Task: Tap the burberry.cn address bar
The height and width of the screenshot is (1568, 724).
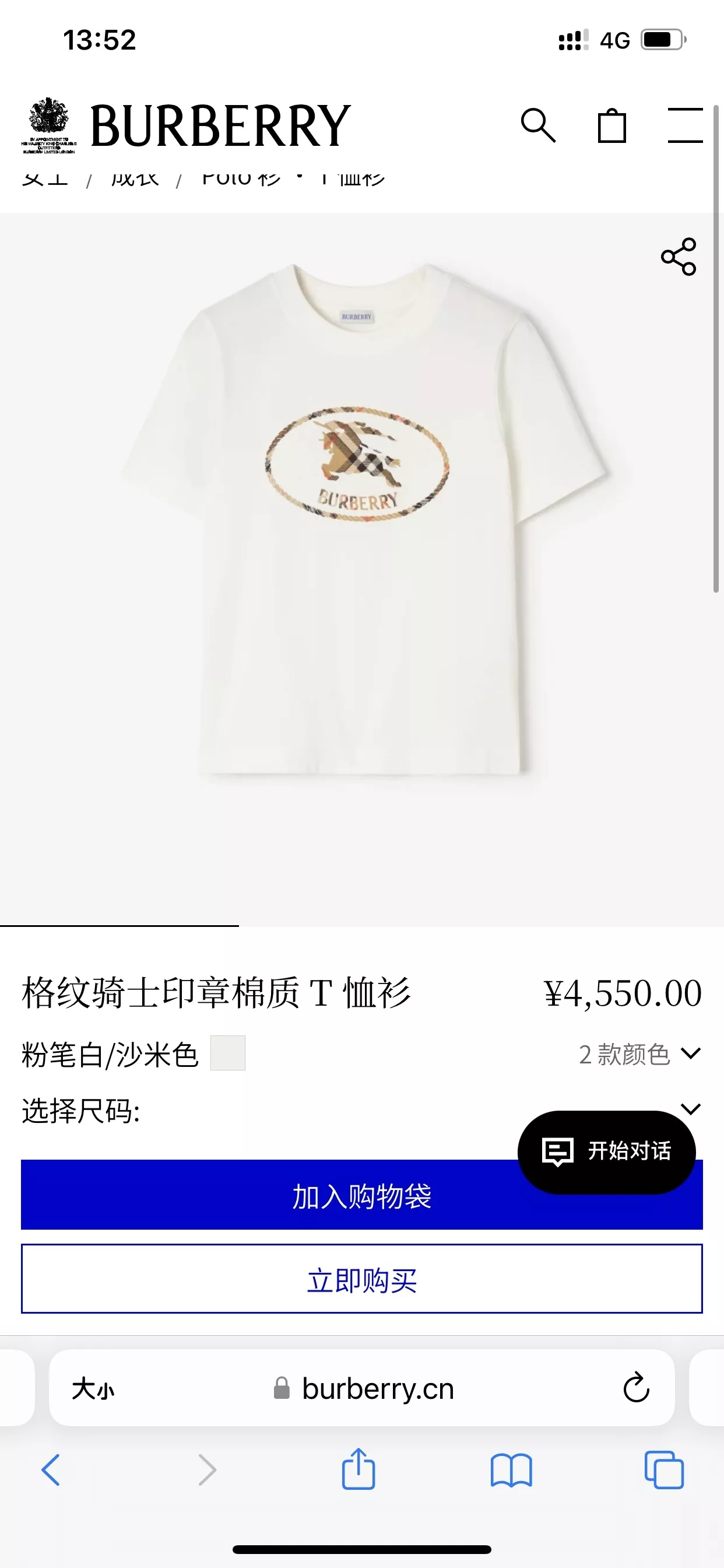Action: 364,1389
